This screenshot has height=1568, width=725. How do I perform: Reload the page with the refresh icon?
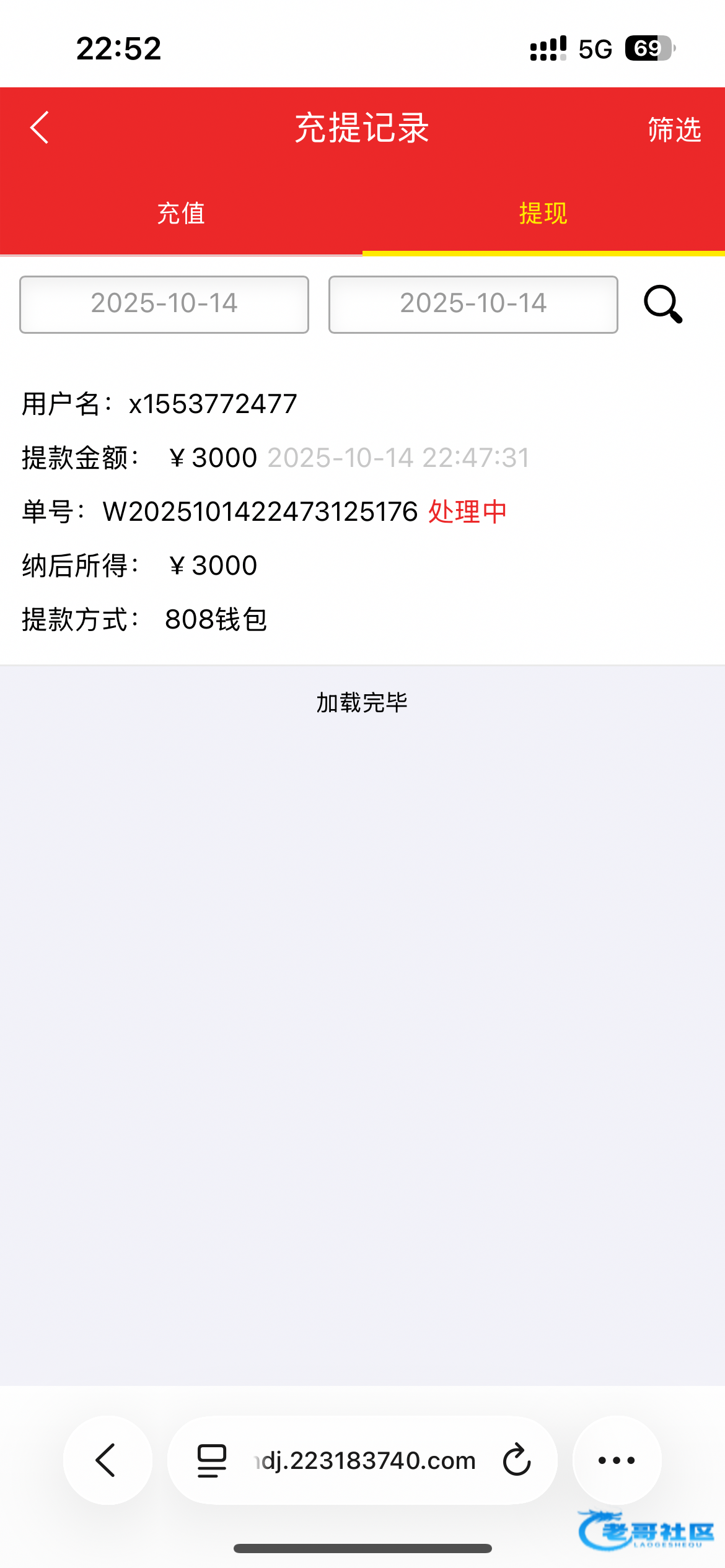pyautogui.click(x=517, y=1460)
